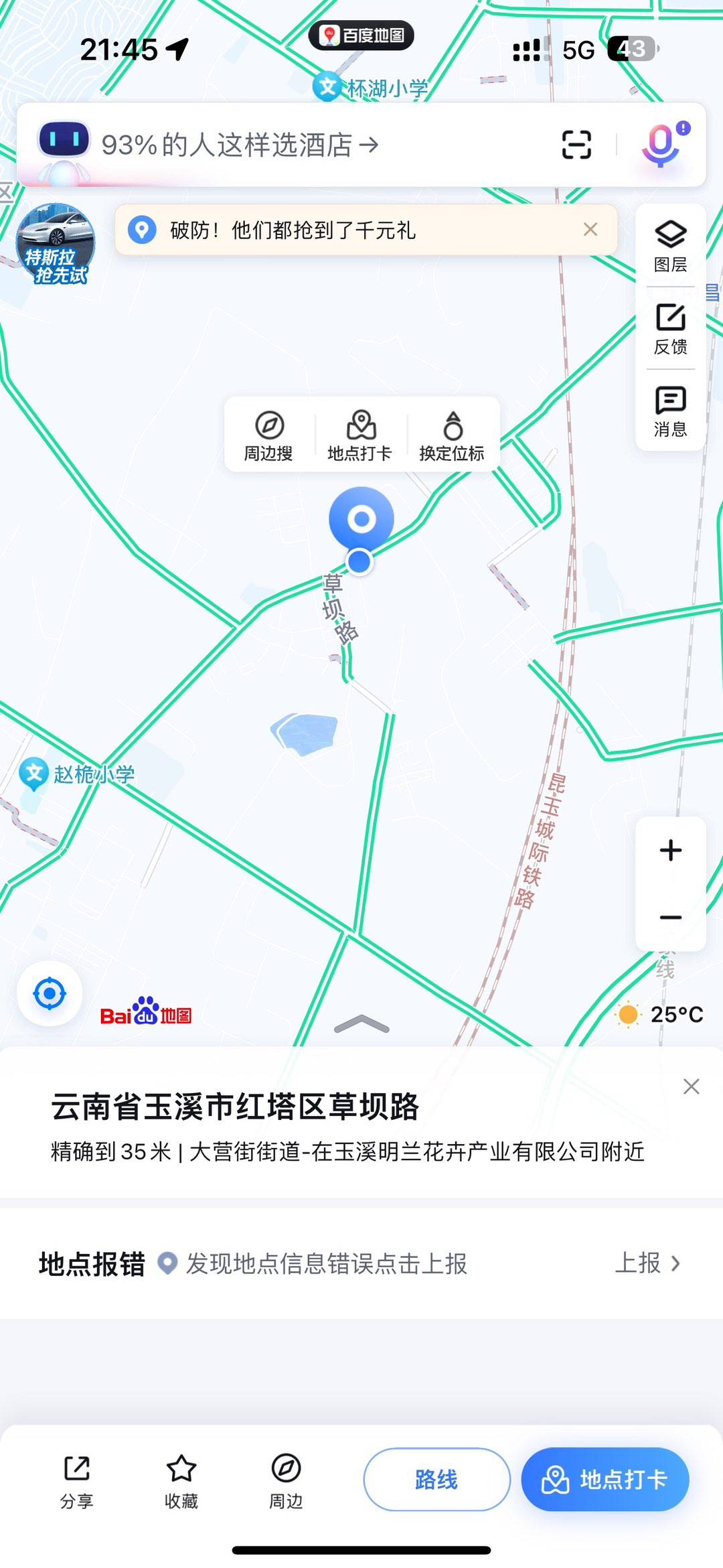Image resolution: width=723 pixels, height=1568 pixels.
Task: Tap 周边搜 above the map pin
Action: click(x=269, y=435)
